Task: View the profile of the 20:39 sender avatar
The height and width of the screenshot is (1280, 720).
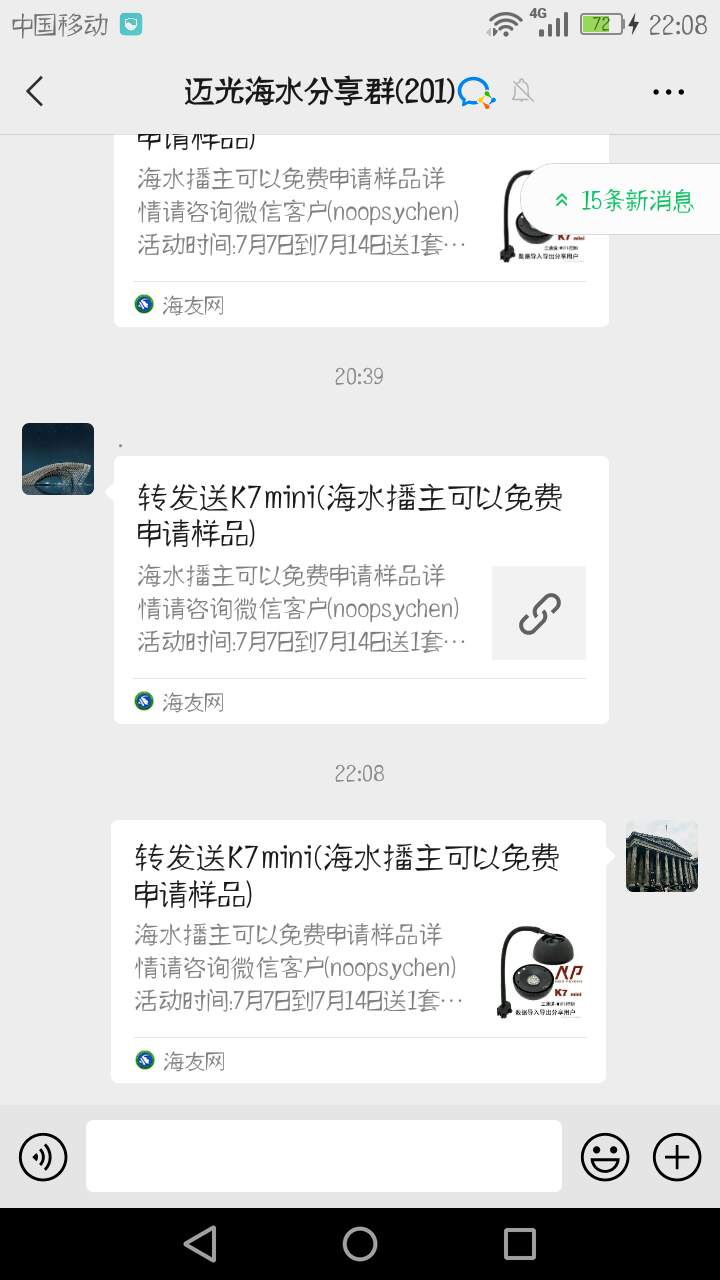Action: click(58, 459)
